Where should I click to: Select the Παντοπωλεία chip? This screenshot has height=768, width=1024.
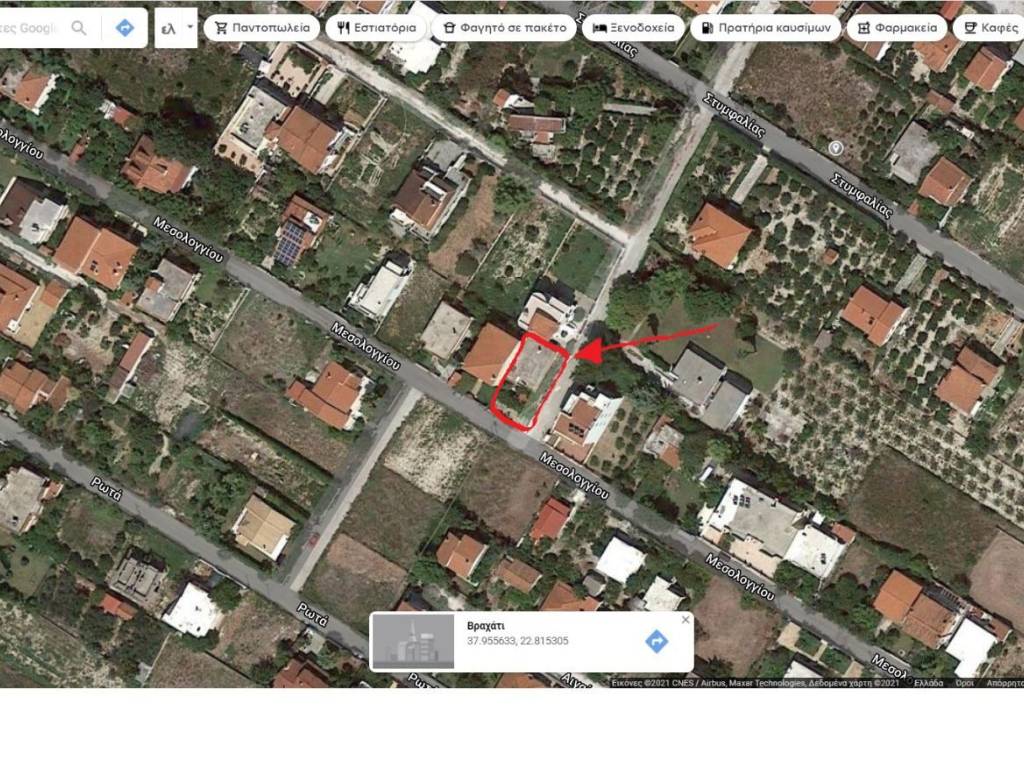[x=261, y=28]
